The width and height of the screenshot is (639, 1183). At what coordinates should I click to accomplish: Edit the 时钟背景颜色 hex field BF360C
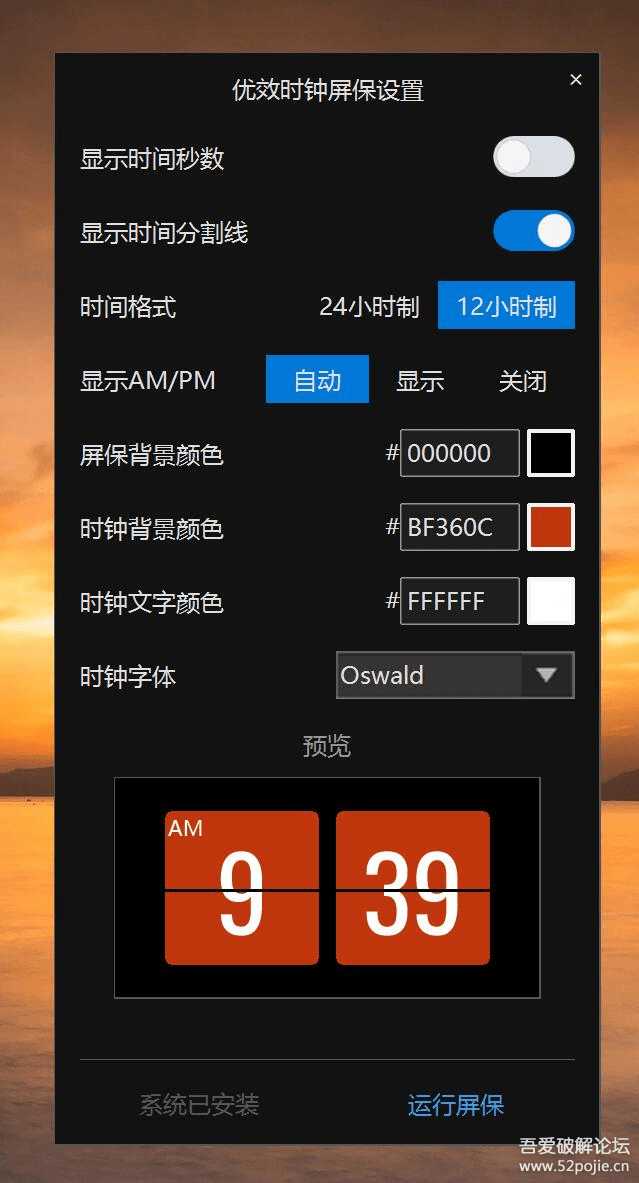click(x=459, y=527)
